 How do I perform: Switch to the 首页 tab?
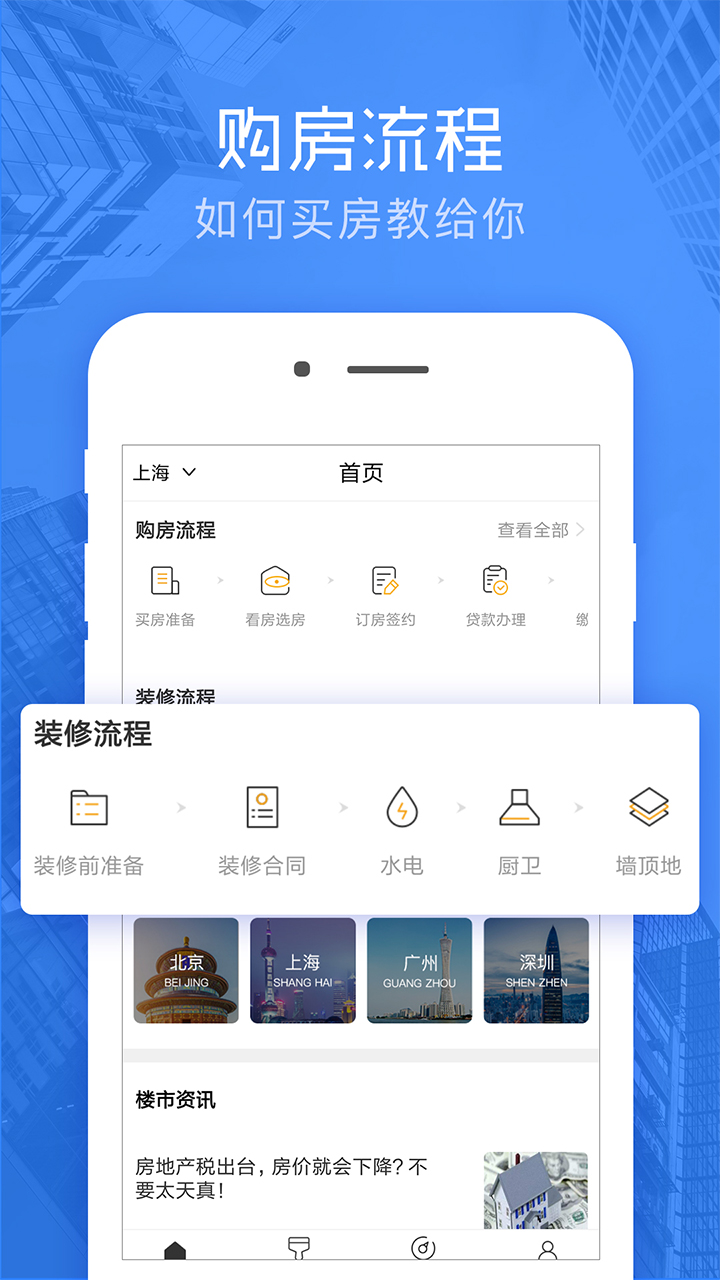[361, 471]
